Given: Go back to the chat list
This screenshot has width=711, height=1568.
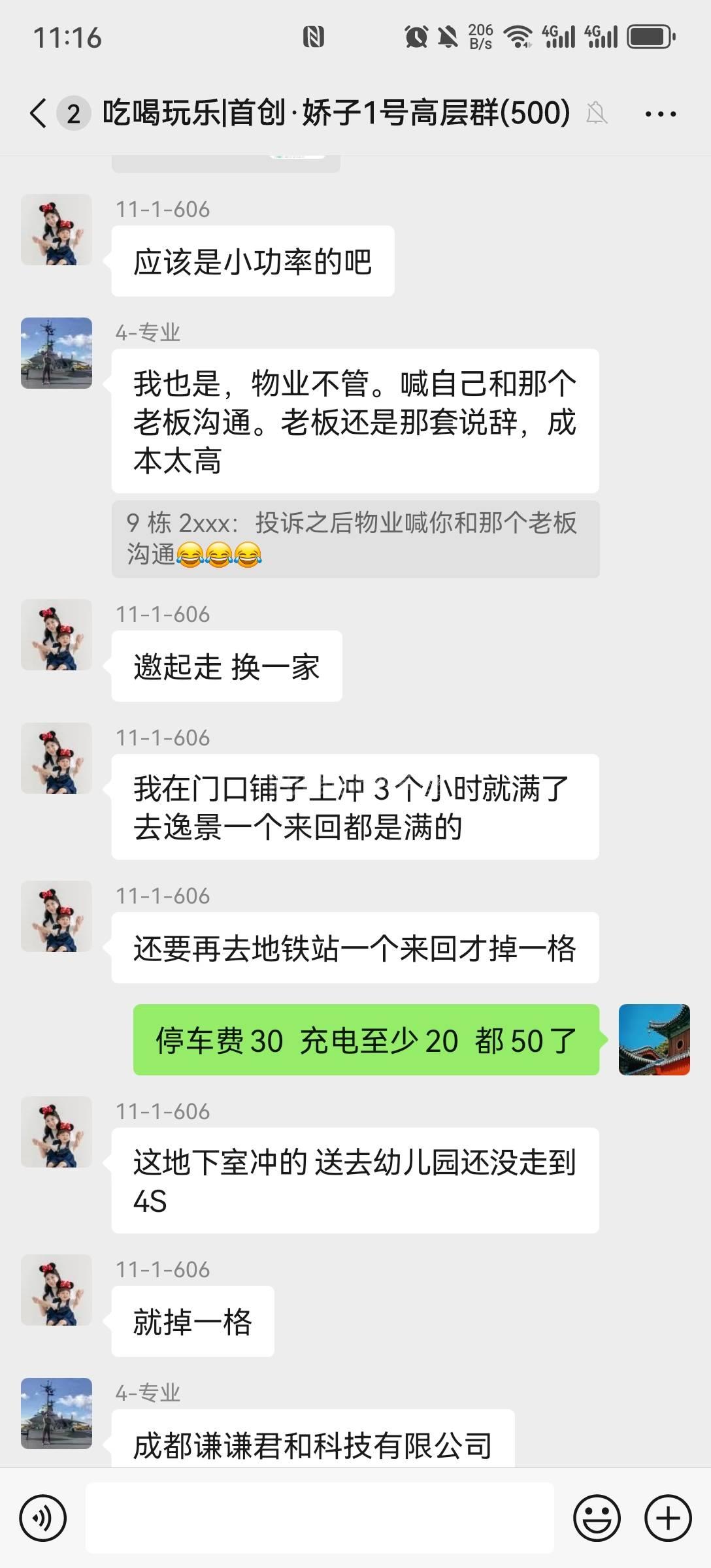Looking at the screenshot, I should point(38,113).
